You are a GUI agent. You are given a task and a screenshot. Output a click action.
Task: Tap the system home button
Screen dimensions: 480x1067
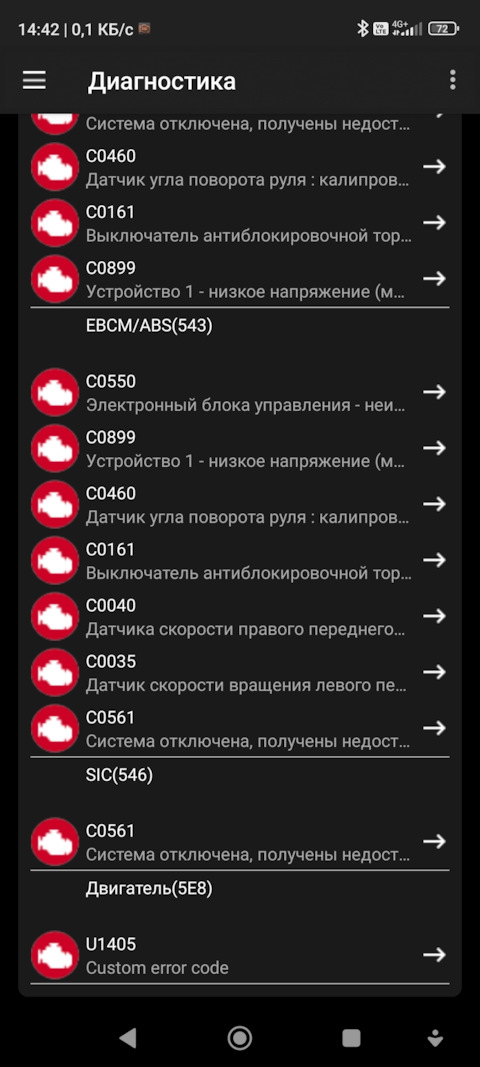click(x=240, y=1037)
